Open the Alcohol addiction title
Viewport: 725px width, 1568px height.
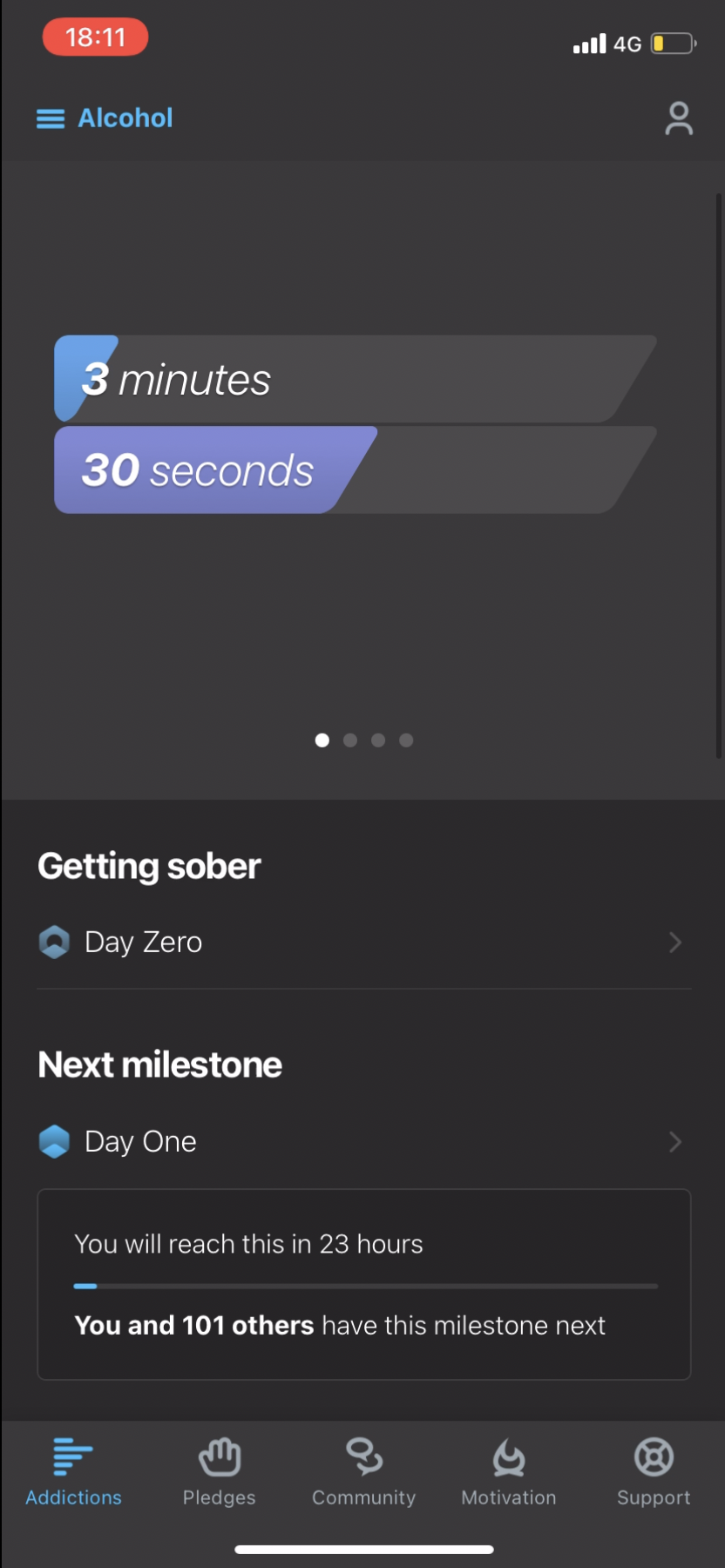tap(125, 118)
